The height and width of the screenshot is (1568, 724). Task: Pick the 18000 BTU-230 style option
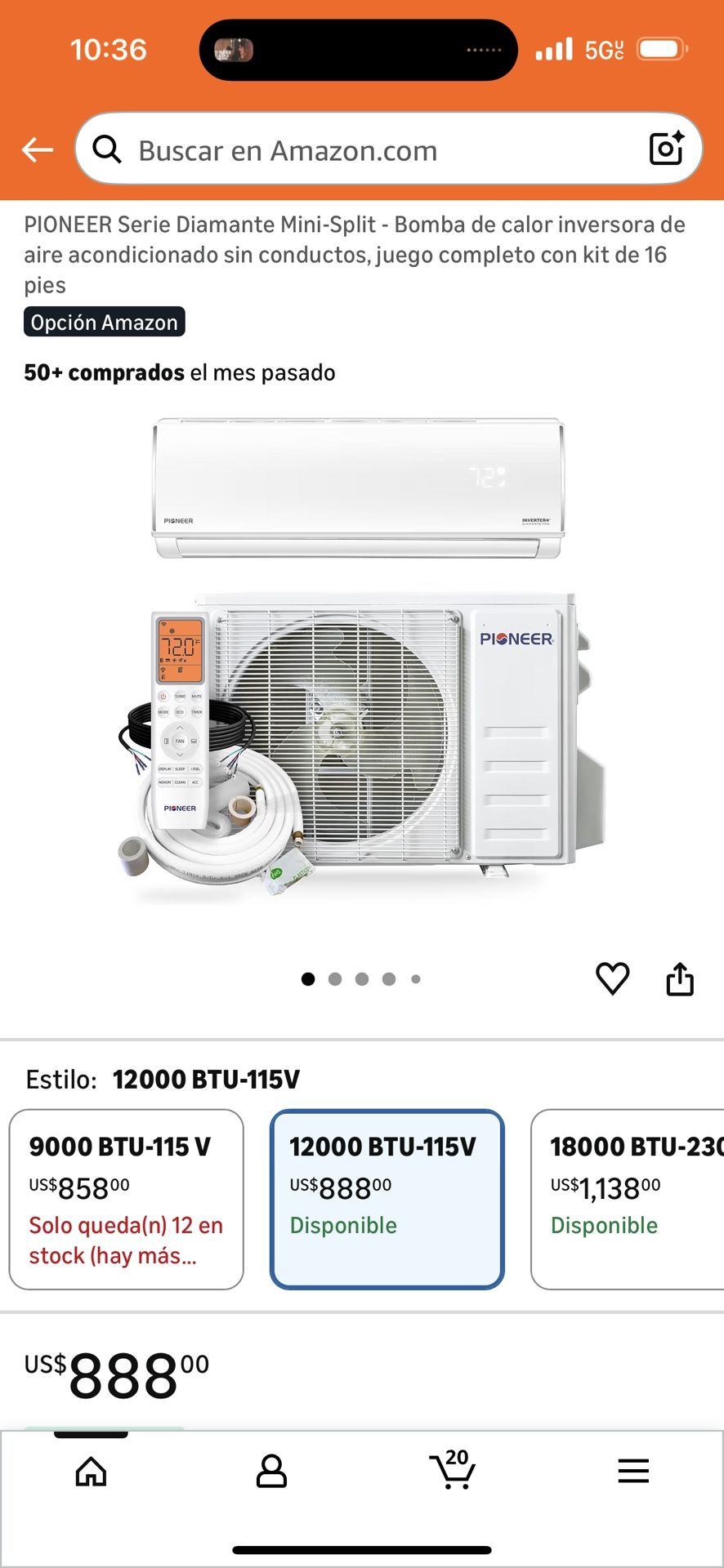point(628,1199)
